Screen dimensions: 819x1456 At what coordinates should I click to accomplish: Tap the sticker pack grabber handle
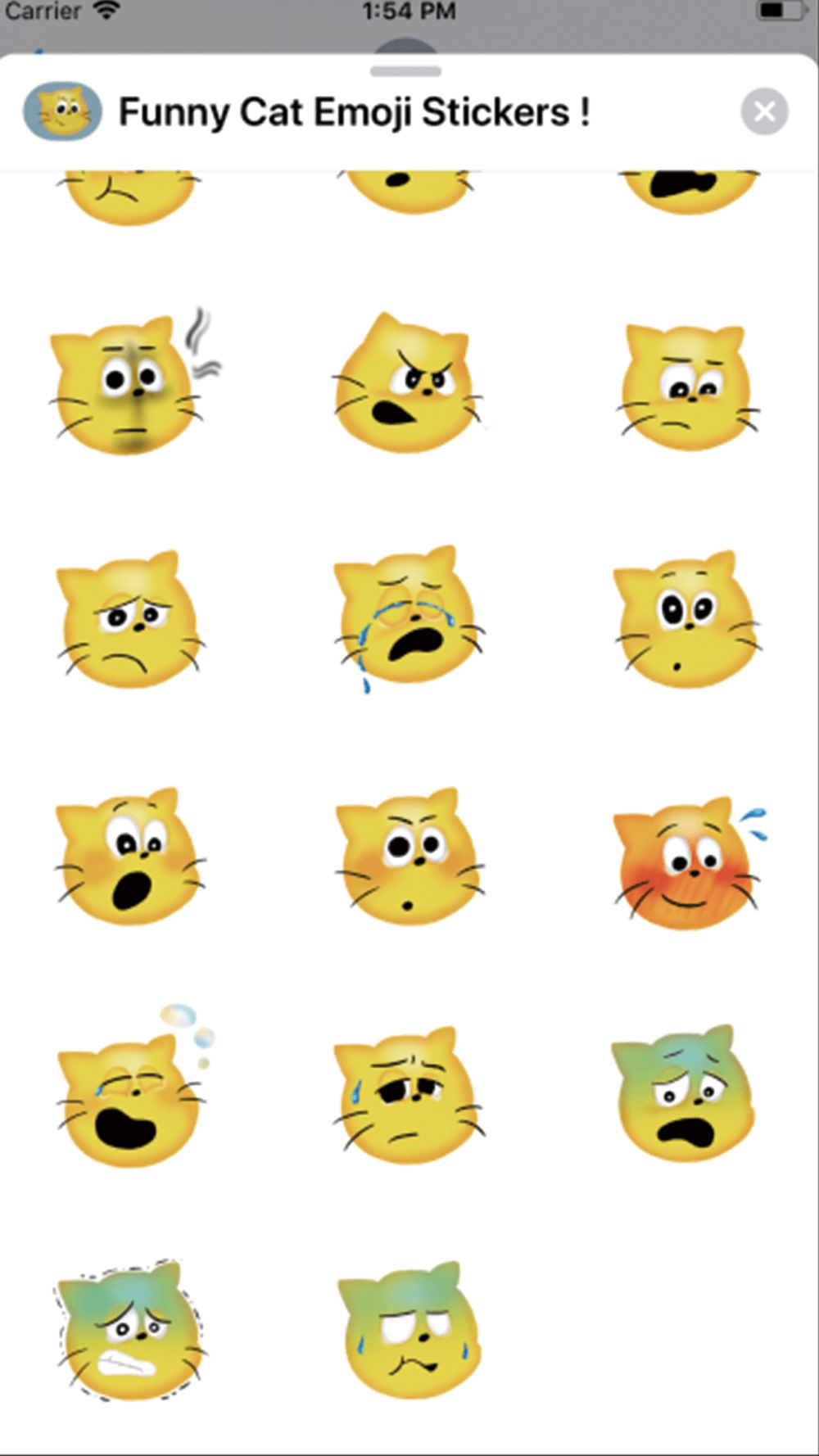pyautogui.click(x=405, y=71)
